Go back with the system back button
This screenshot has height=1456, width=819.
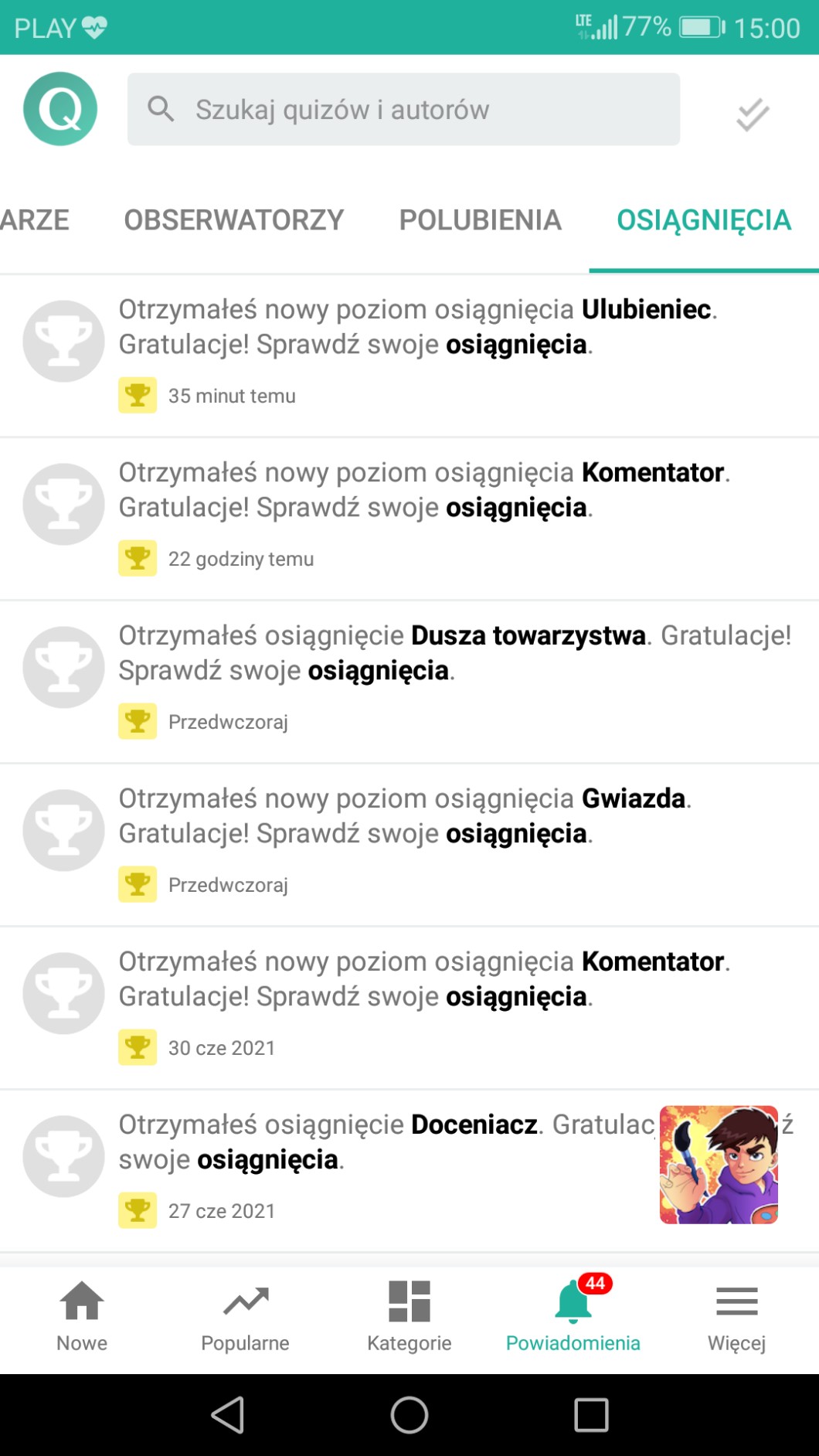tap(228, 1415)
